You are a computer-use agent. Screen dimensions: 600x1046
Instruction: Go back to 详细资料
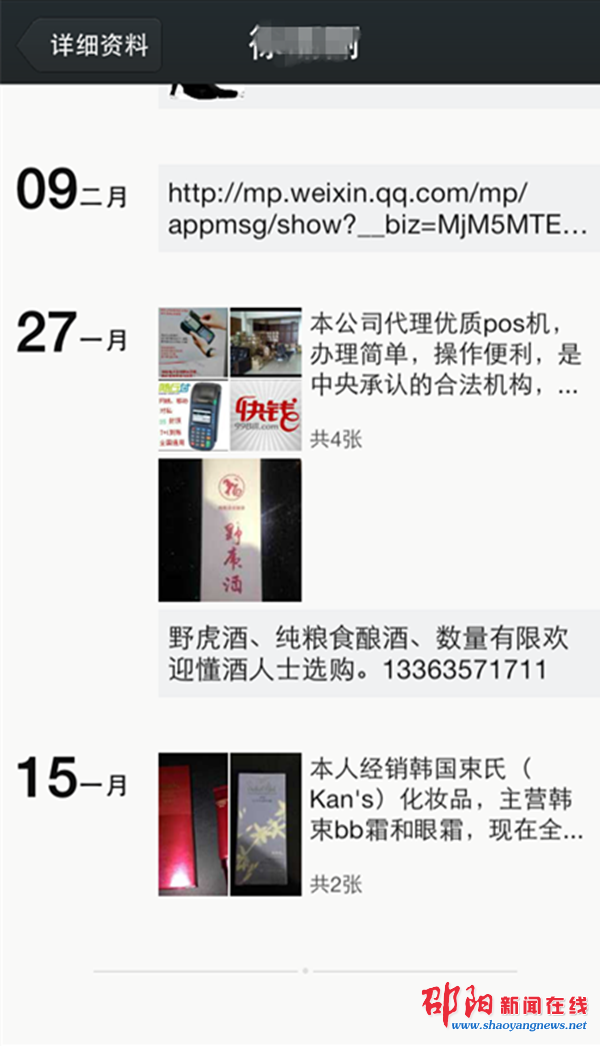(91, 45)
